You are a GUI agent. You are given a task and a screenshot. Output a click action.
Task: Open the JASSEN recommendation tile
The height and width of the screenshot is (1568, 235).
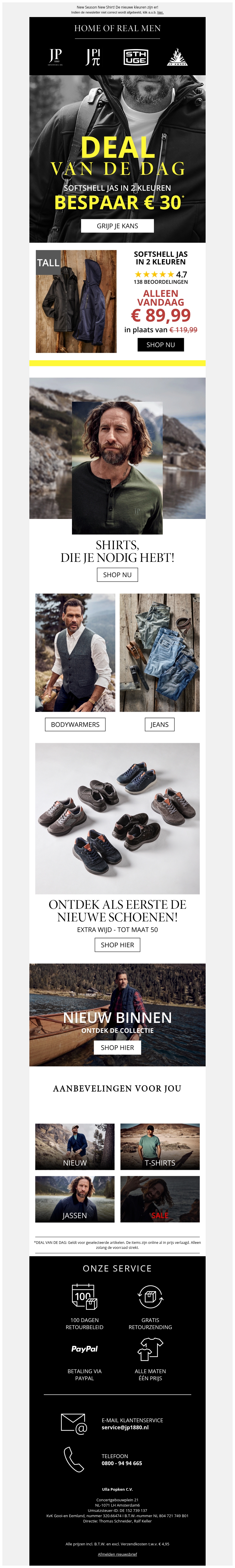point(75,1199)
